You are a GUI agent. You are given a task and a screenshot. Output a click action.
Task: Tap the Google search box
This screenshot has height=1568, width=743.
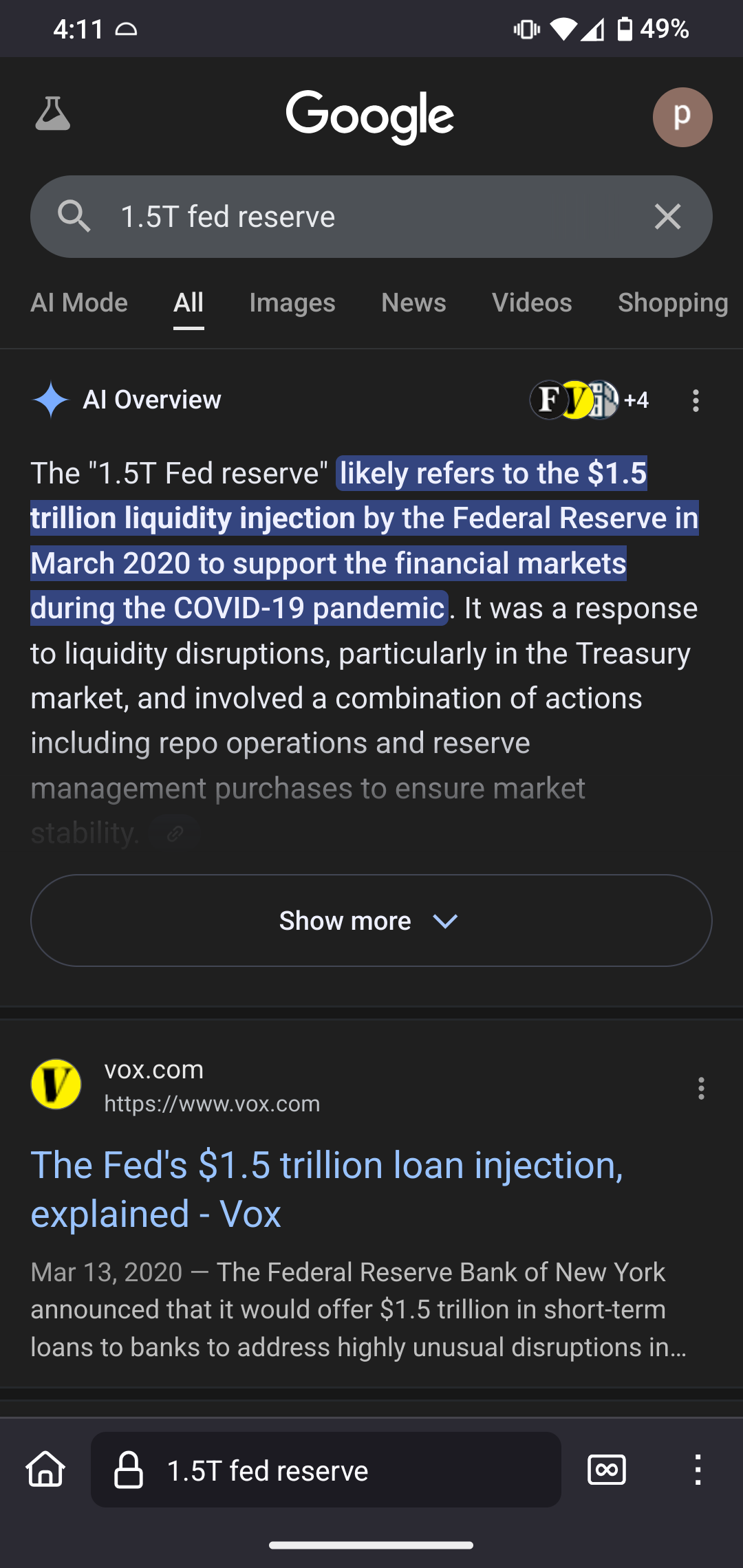click(371, 217)
